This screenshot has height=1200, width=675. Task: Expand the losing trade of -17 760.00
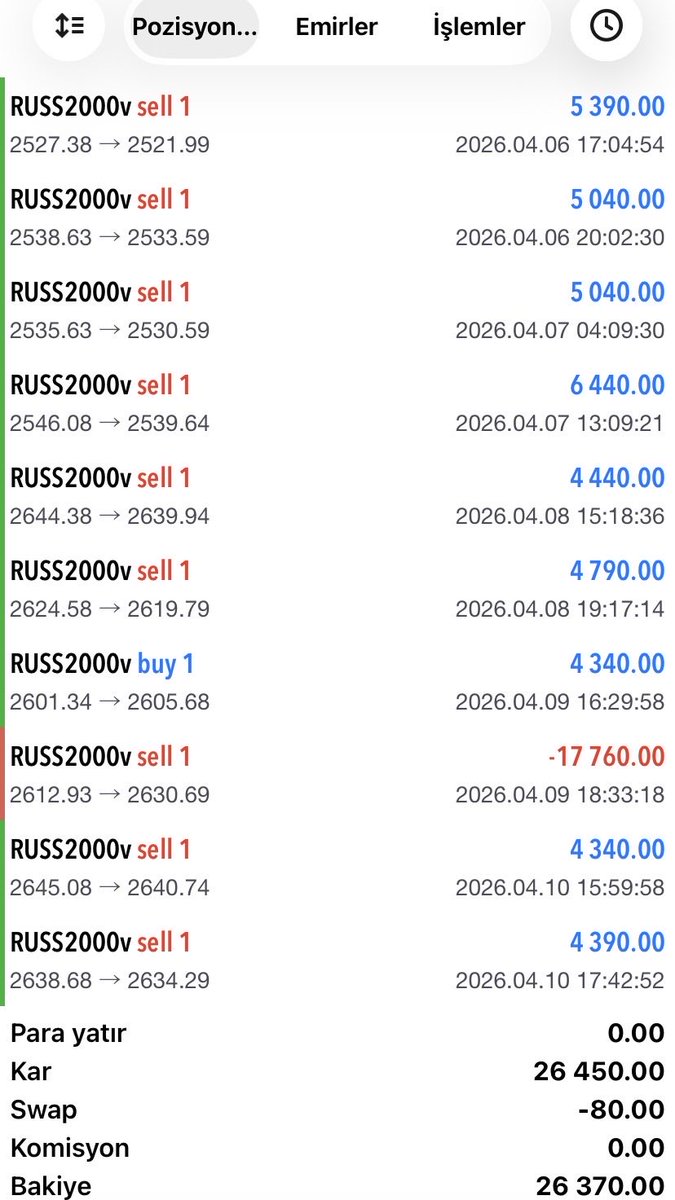coord(337,775)
